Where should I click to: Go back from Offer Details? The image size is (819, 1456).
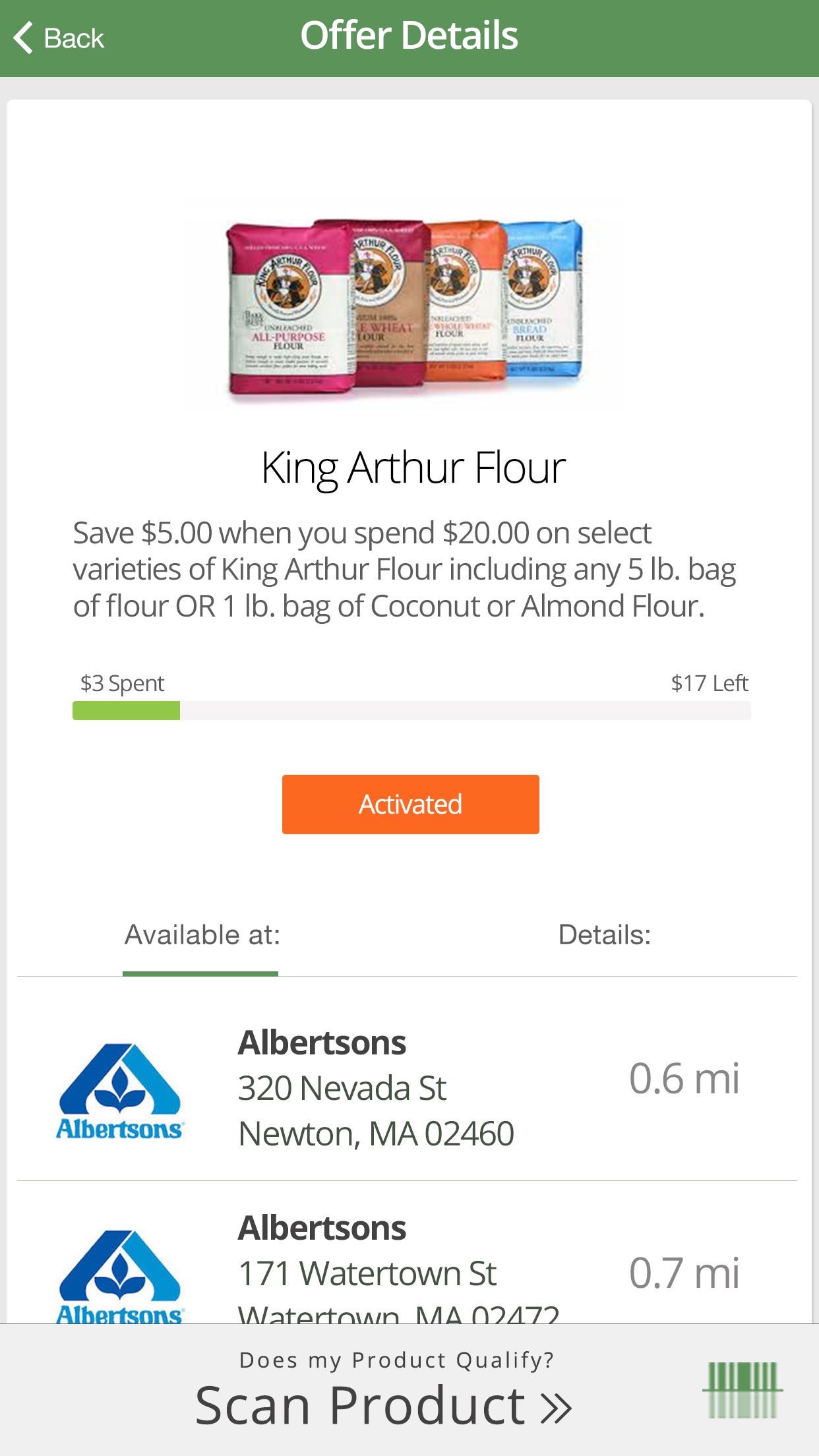pos(59,38)
